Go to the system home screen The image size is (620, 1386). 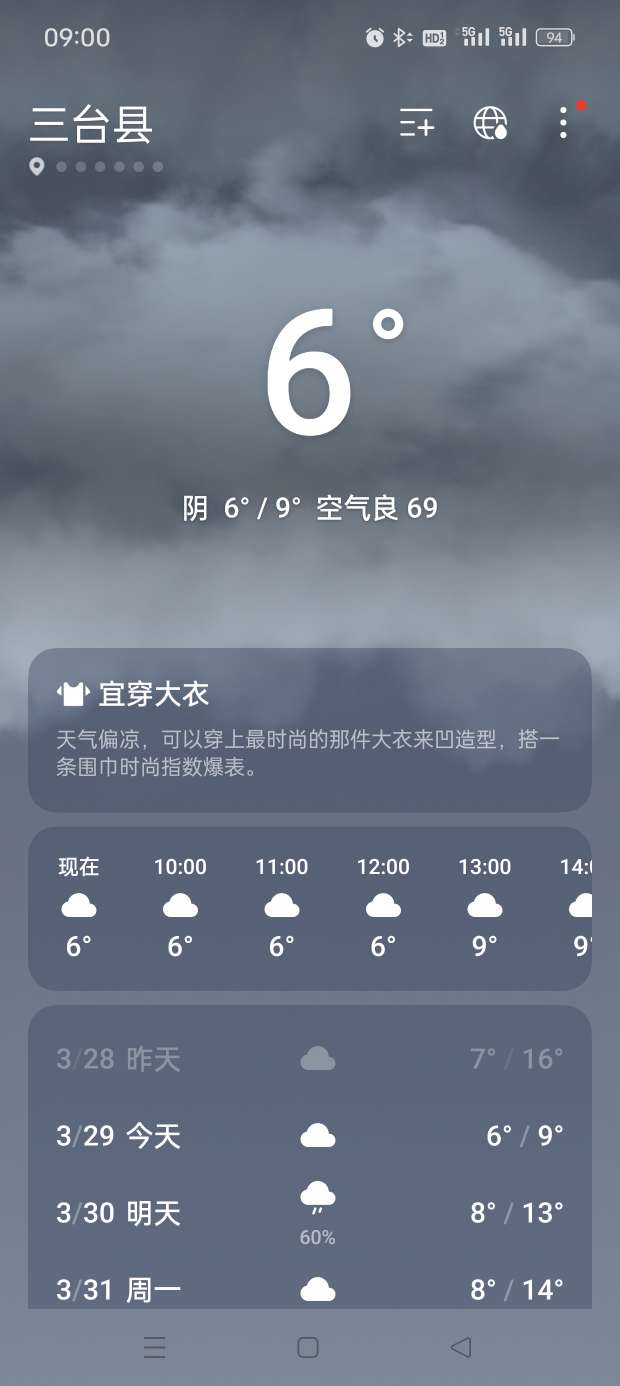pyautogui.click(x=308, y=1347)
